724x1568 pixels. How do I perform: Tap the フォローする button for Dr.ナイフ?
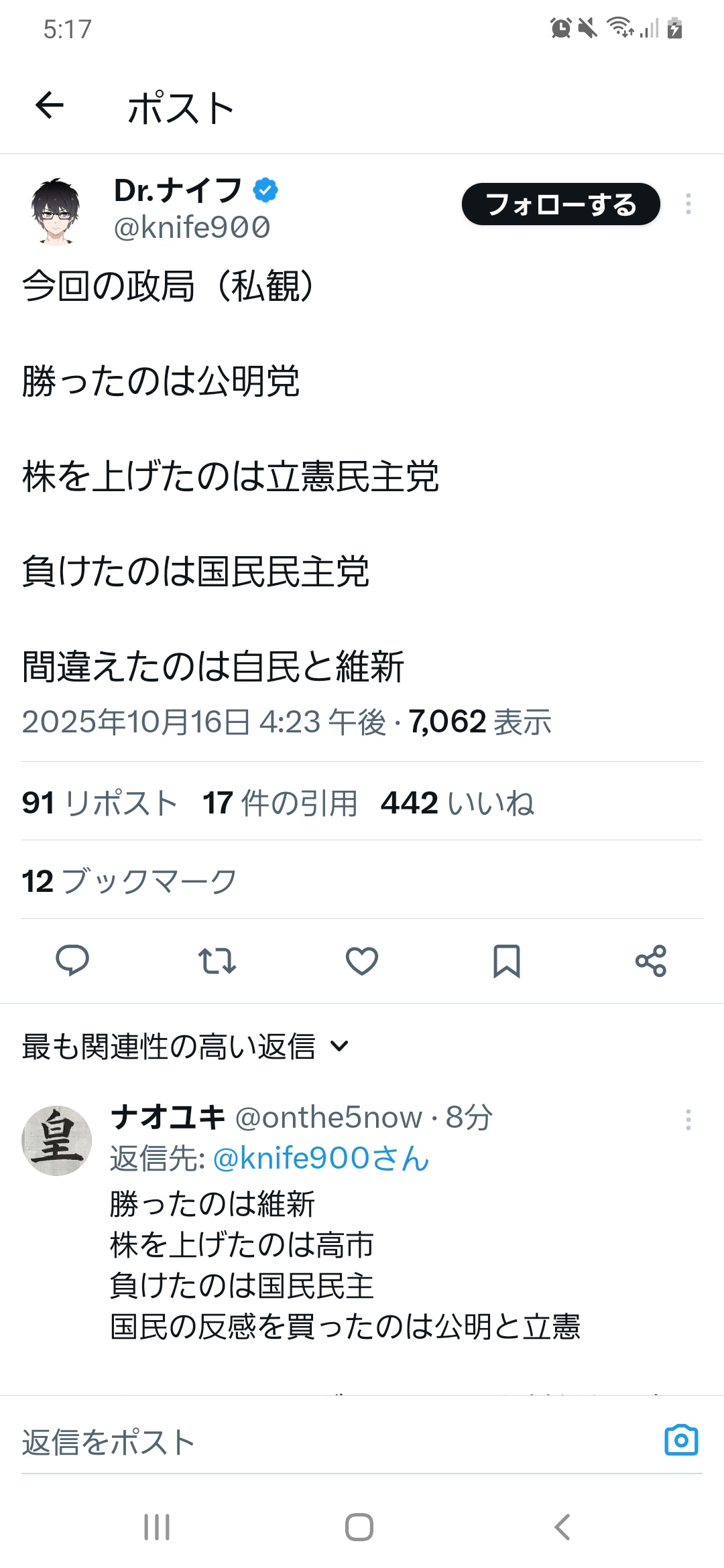pyautogui.click(x=560, y=204)
